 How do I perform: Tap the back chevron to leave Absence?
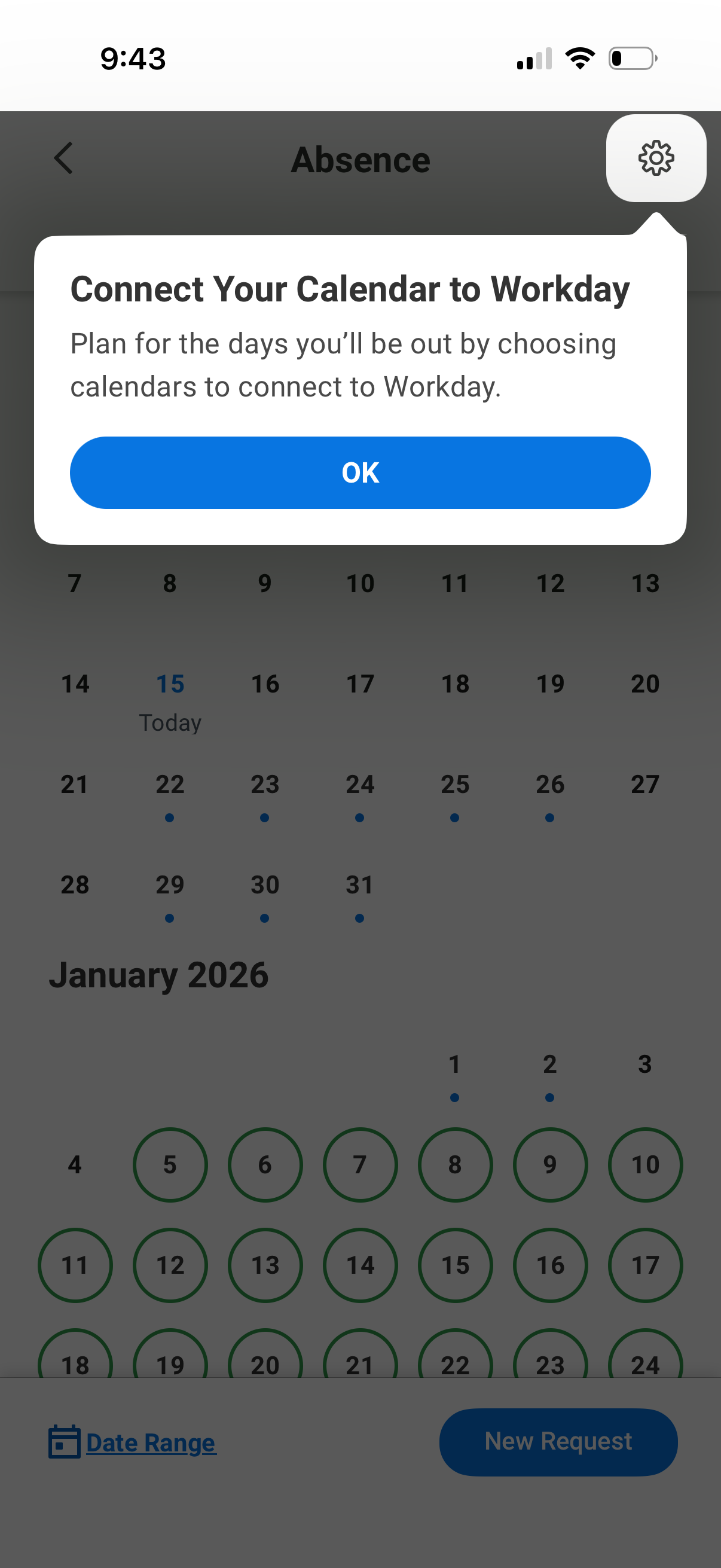[63, 158]
